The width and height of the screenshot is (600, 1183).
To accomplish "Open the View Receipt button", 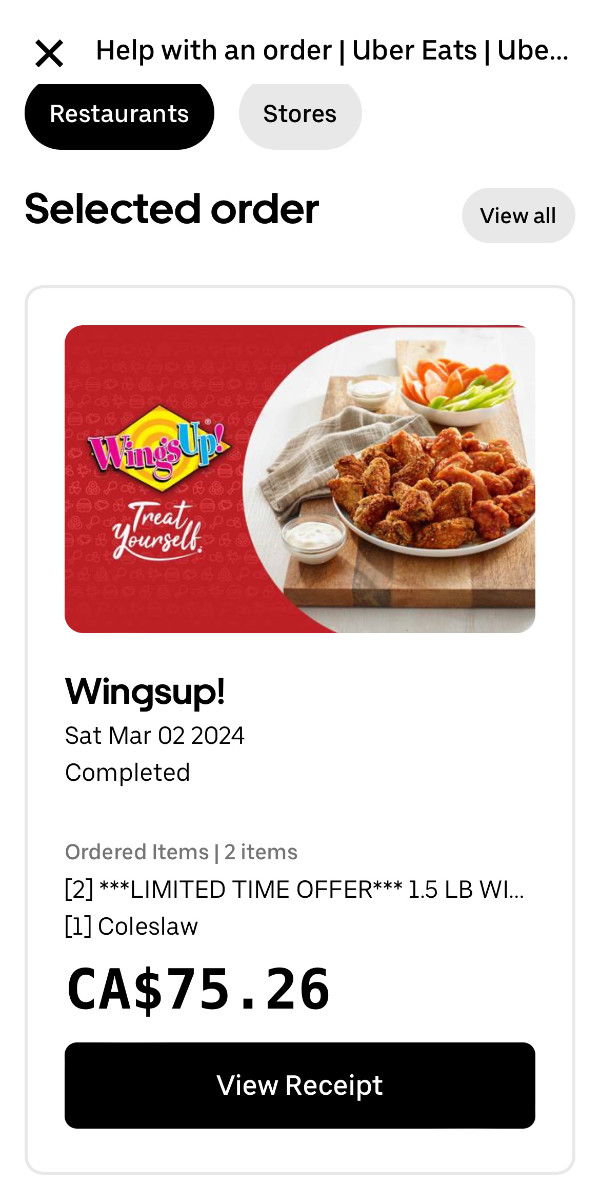I will tap(300, 1085).
